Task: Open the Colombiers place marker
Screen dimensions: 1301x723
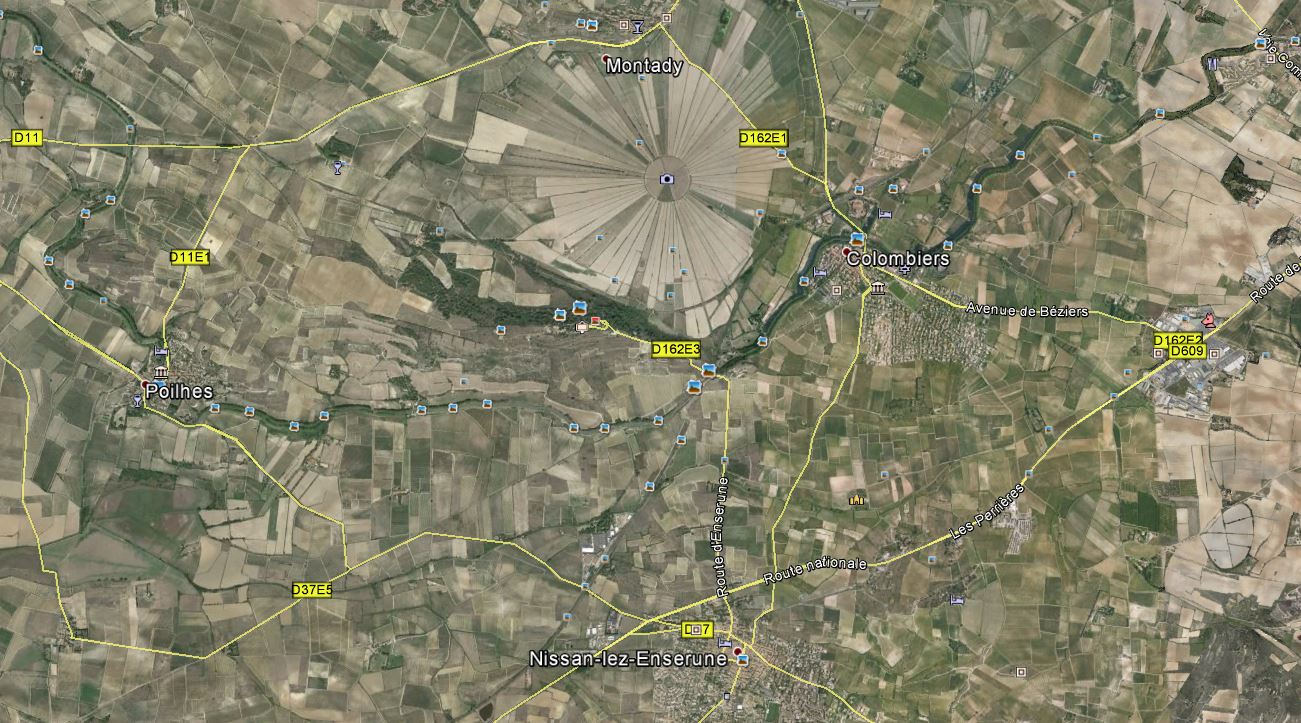Action: [847, 250]
